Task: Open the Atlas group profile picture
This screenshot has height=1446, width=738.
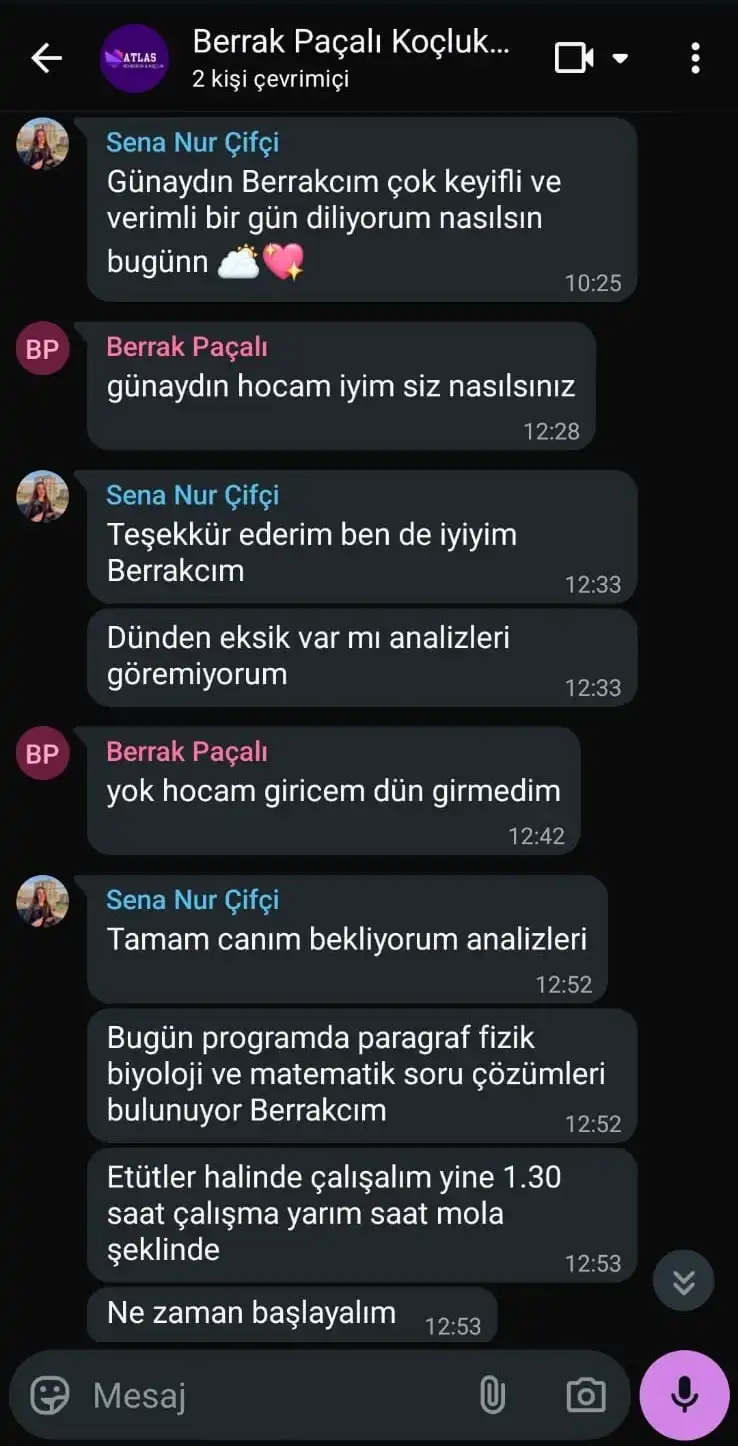Action: (134, 57)
